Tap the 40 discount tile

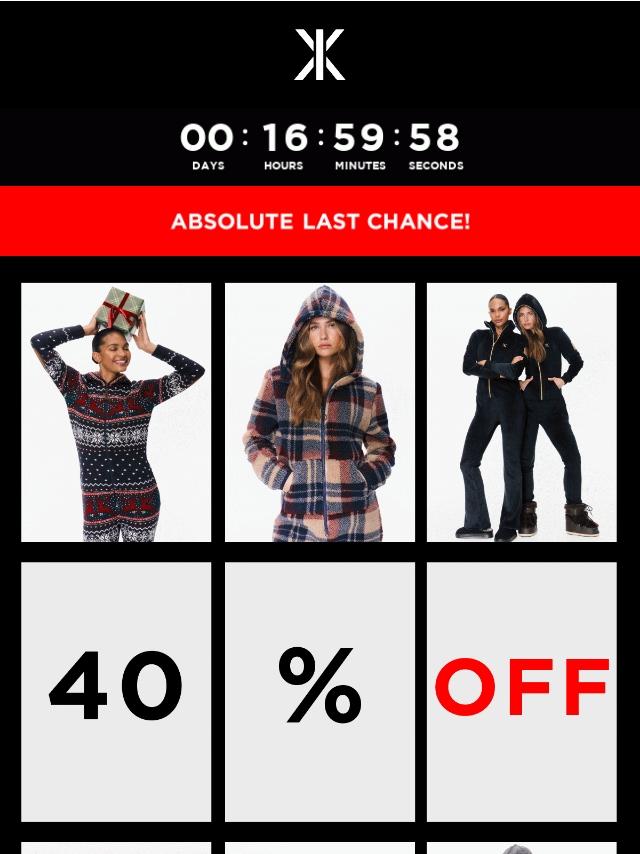[116, 690]
